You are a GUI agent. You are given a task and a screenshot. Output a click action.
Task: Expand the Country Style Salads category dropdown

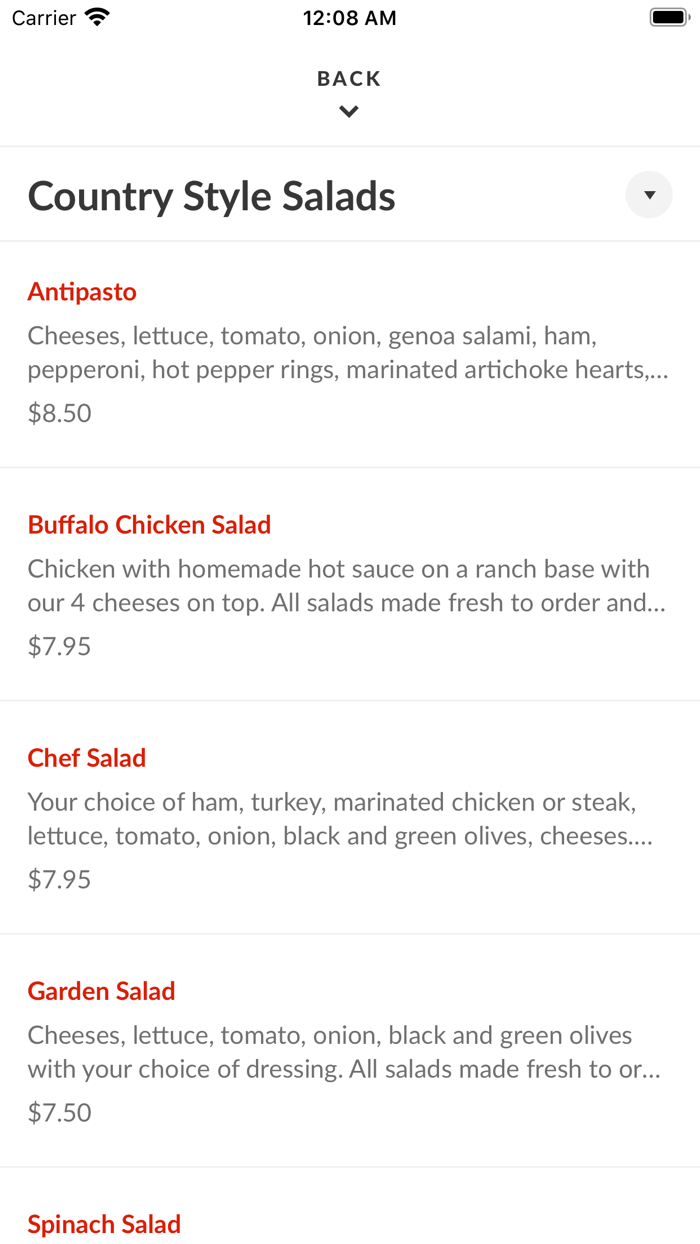point(649,195)
